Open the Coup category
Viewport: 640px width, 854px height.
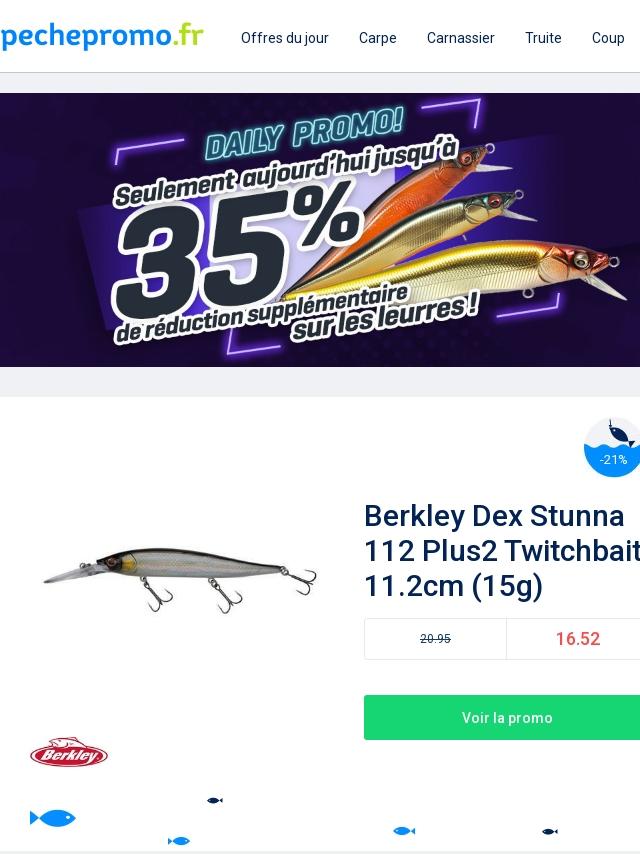point(608,38)
